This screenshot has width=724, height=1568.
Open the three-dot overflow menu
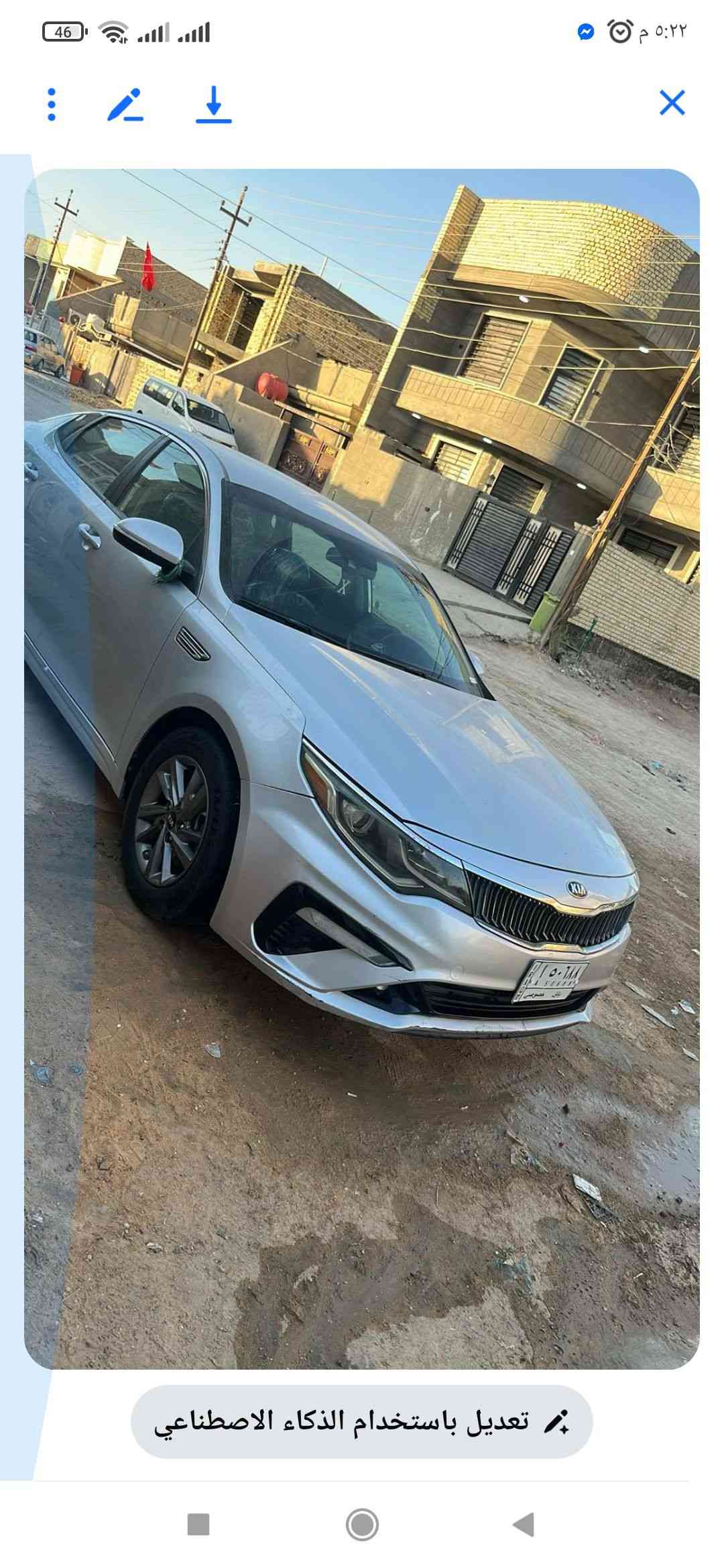coord(52,105)
